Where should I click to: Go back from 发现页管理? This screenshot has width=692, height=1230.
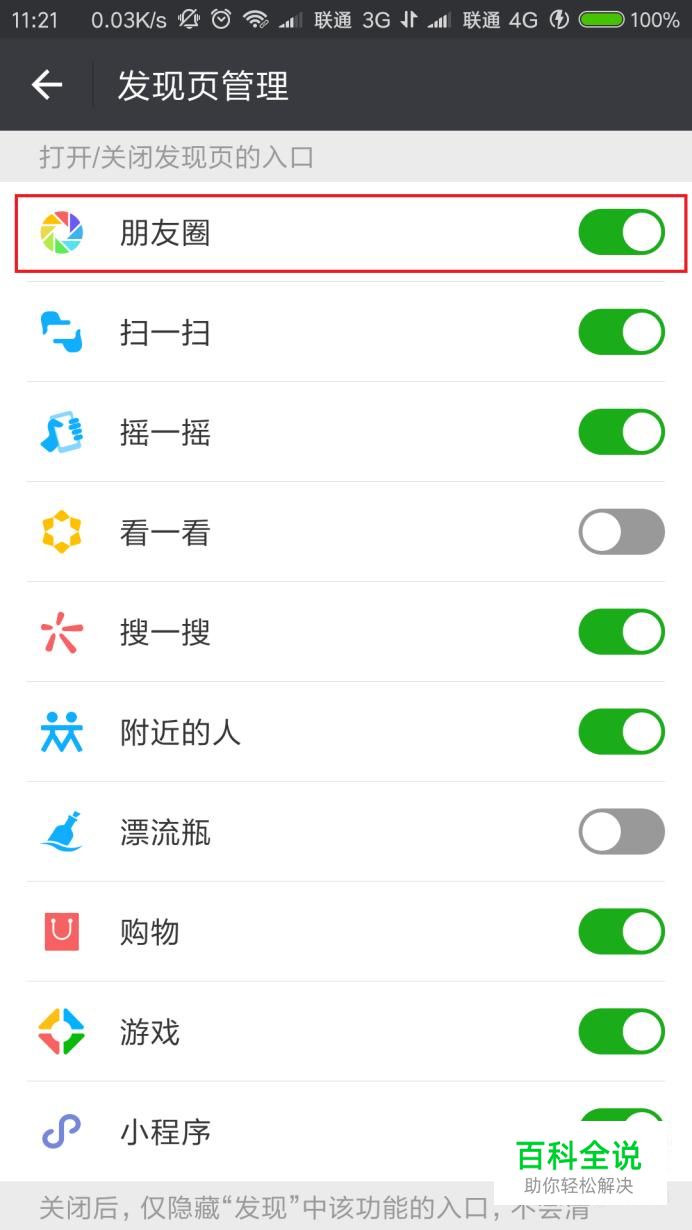pyautogui.click(x=47, y=85)
